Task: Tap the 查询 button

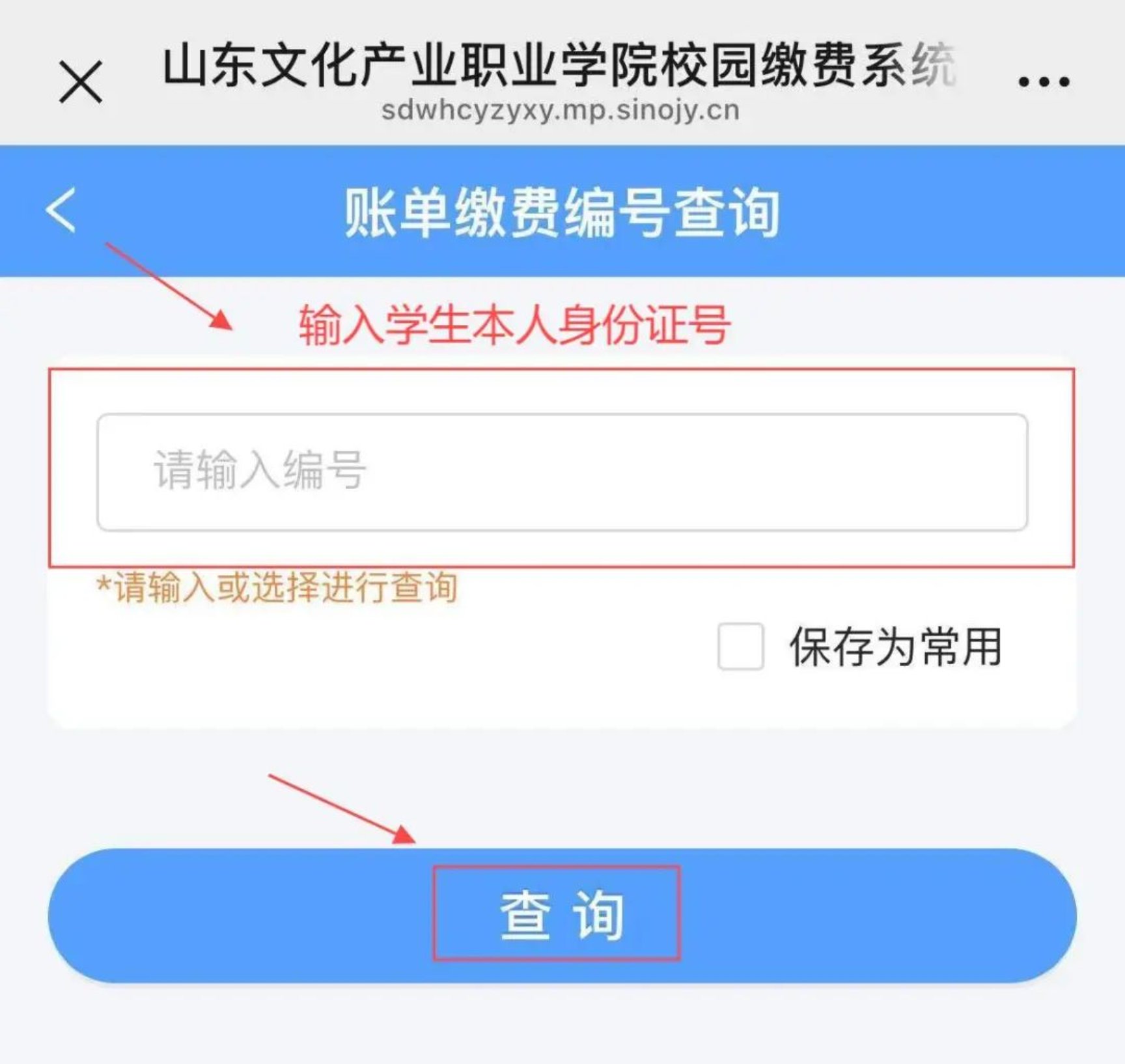Action: (562, 915)
